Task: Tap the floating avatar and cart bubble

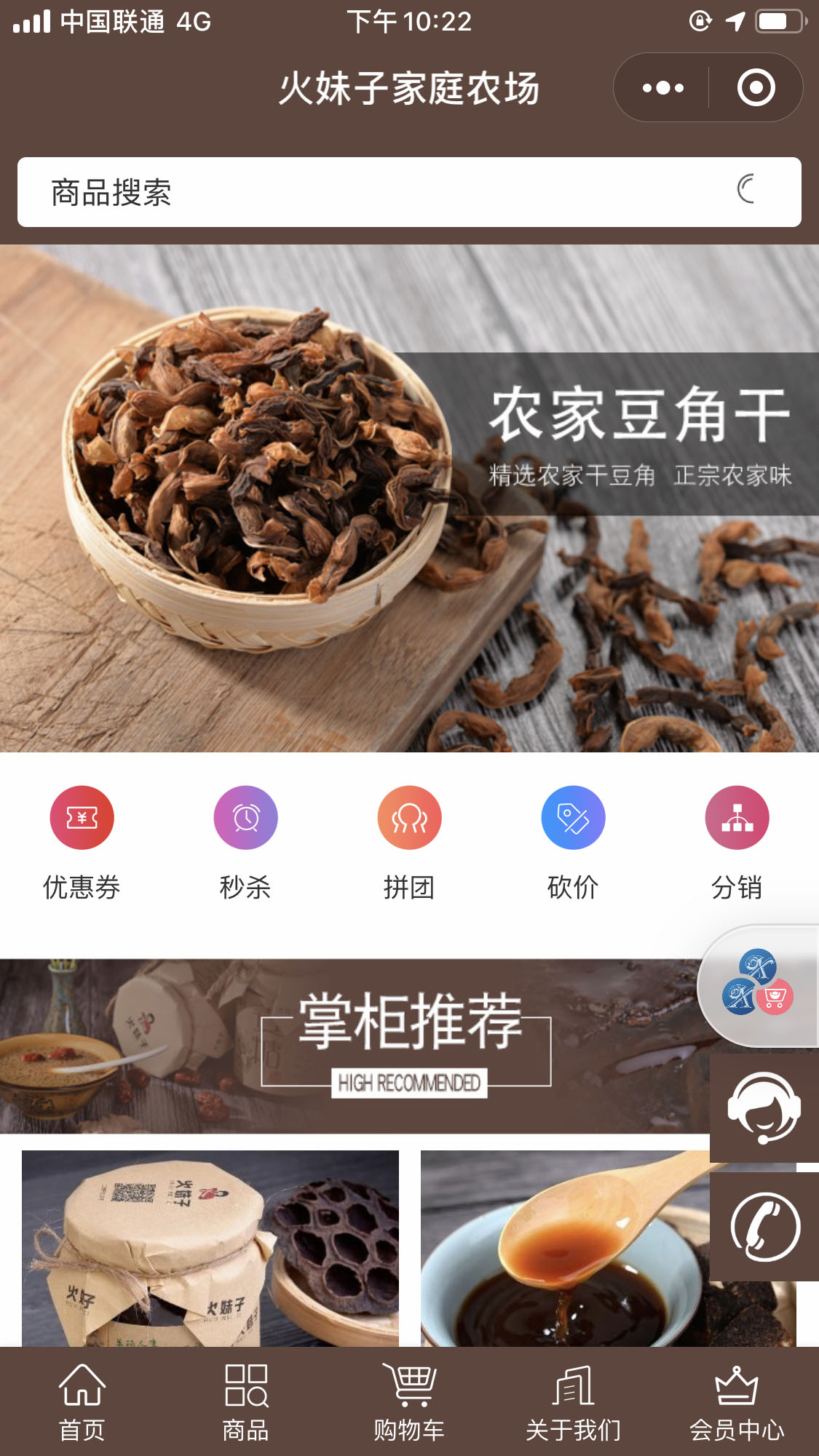Action: click(x=759, y=986)
